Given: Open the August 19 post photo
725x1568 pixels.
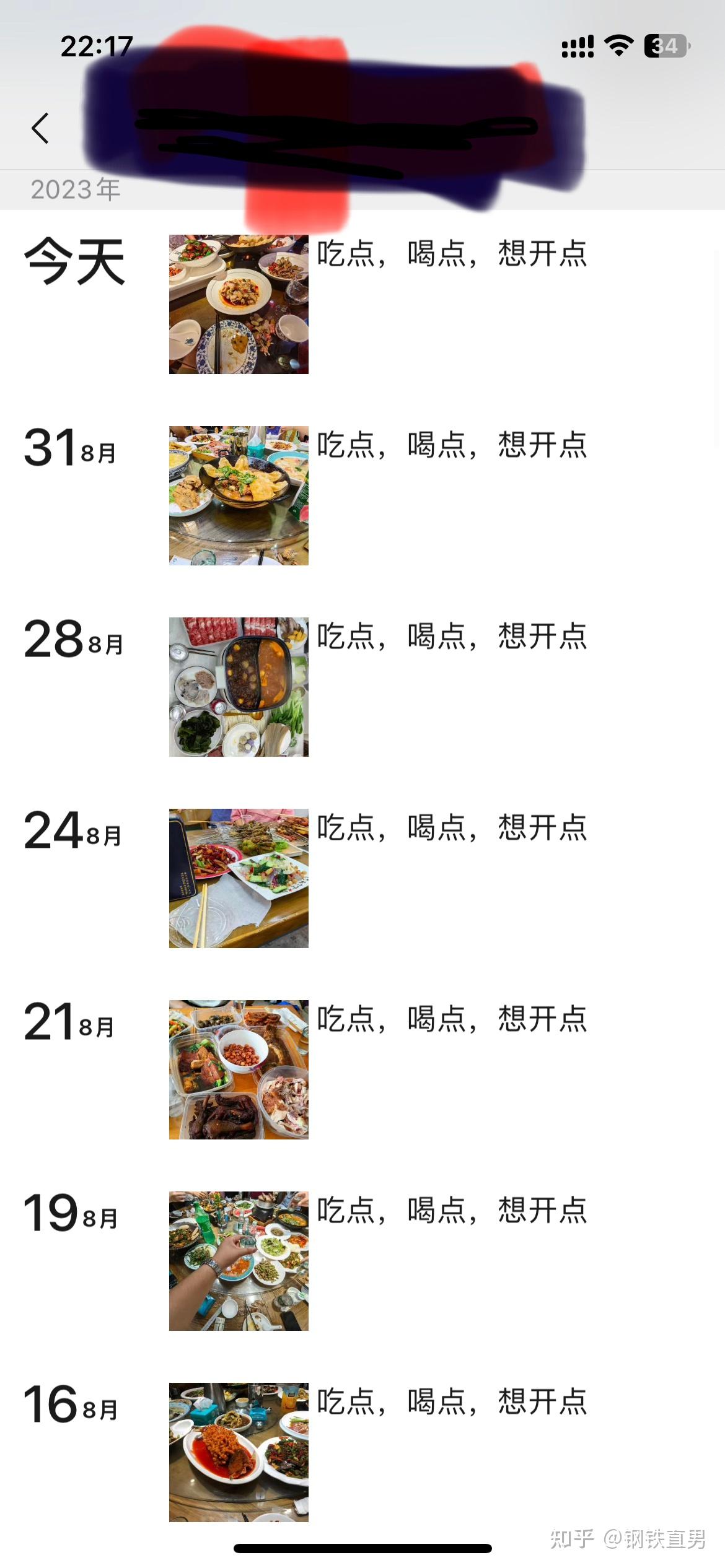Looking at the screenshot, I should pos(239,1261).
